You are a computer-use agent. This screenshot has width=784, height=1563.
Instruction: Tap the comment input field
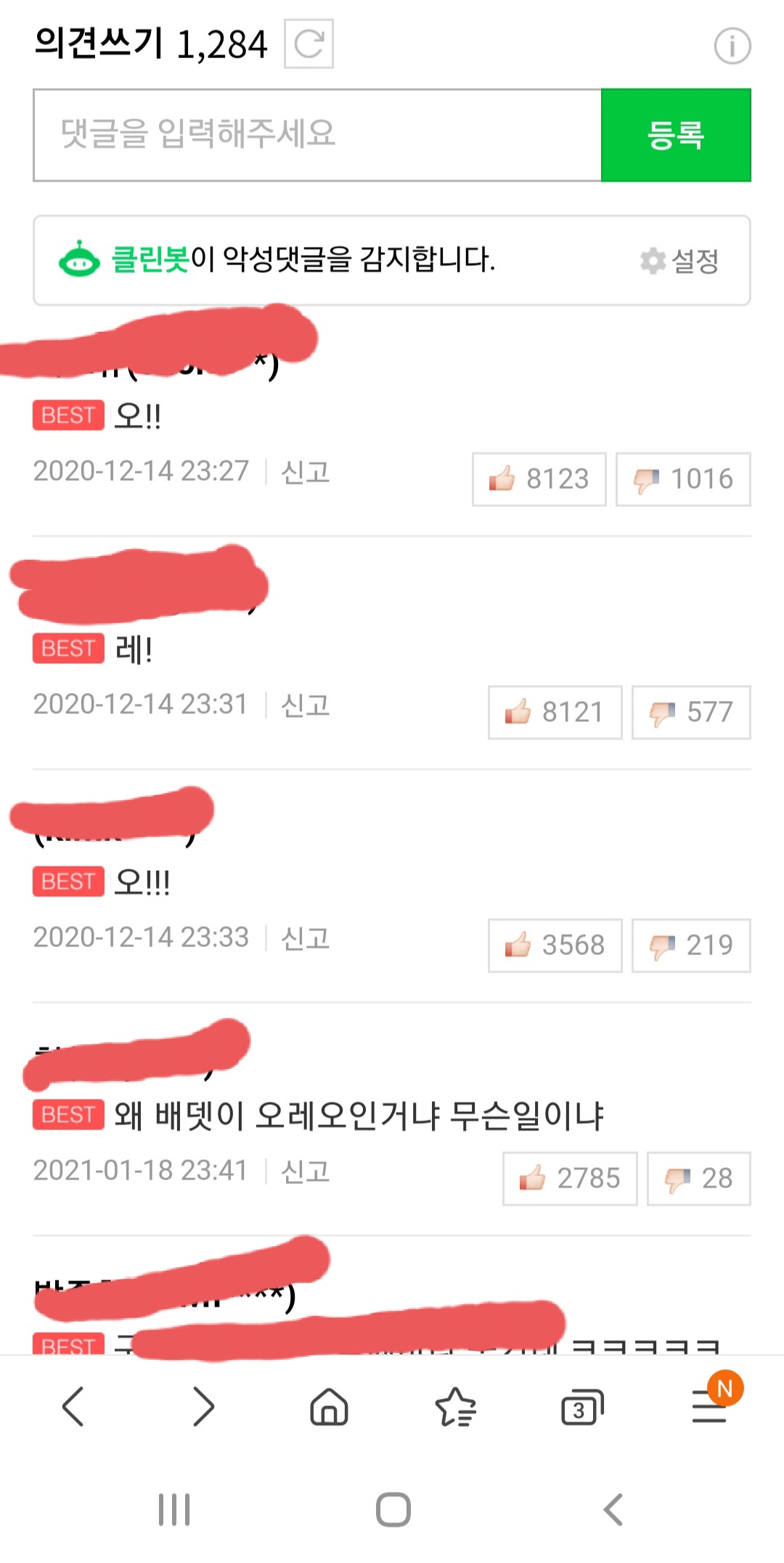tap(317, 135)
